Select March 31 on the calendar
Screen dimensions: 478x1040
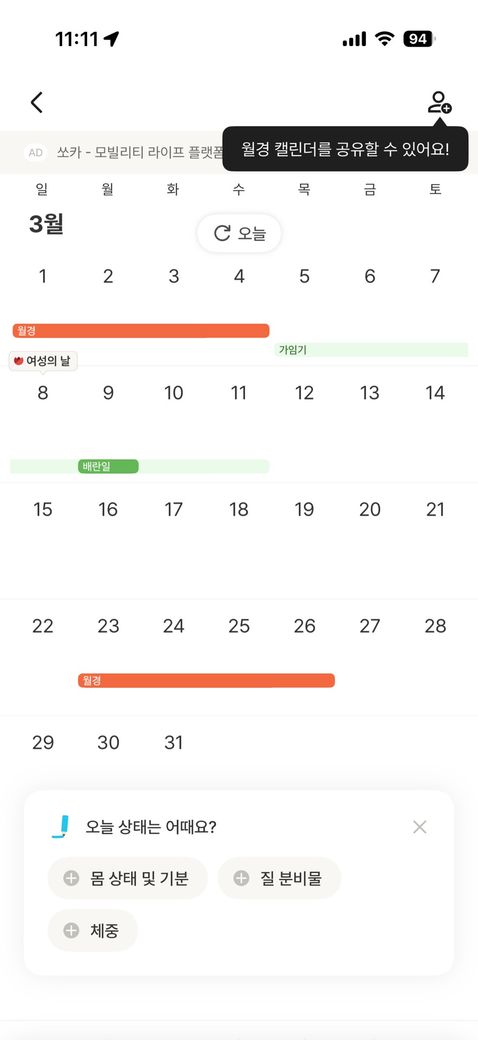pos(174,742)
